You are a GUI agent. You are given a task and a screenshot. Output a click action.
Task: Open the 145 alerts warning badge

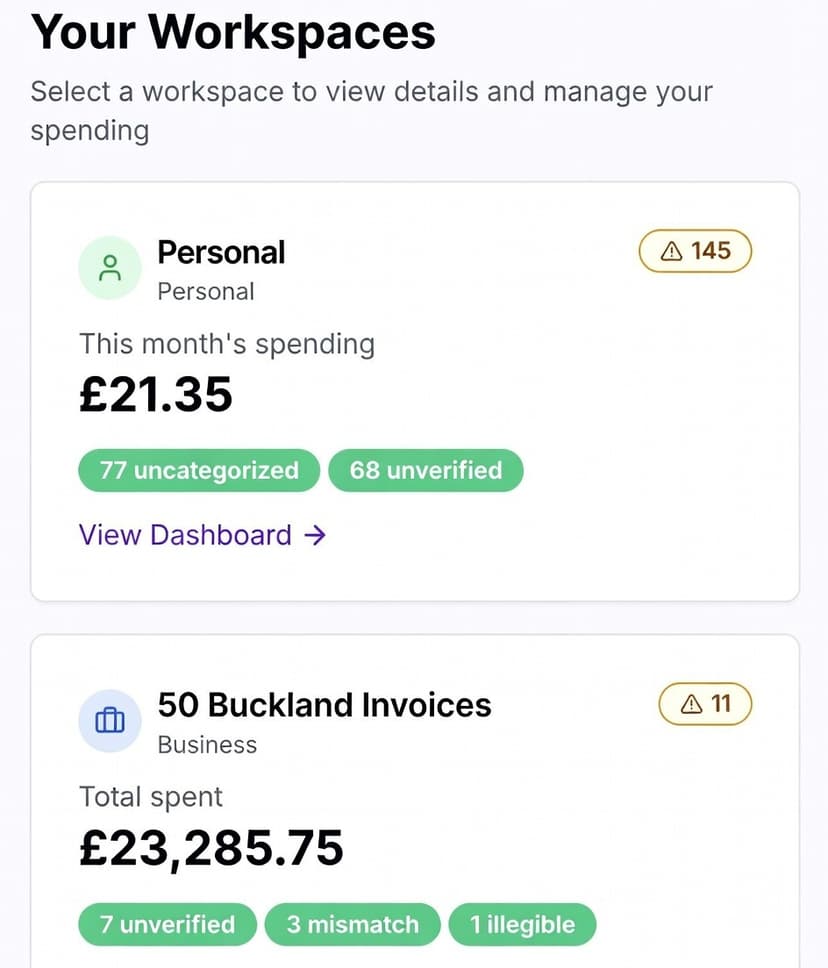point(695,251)
